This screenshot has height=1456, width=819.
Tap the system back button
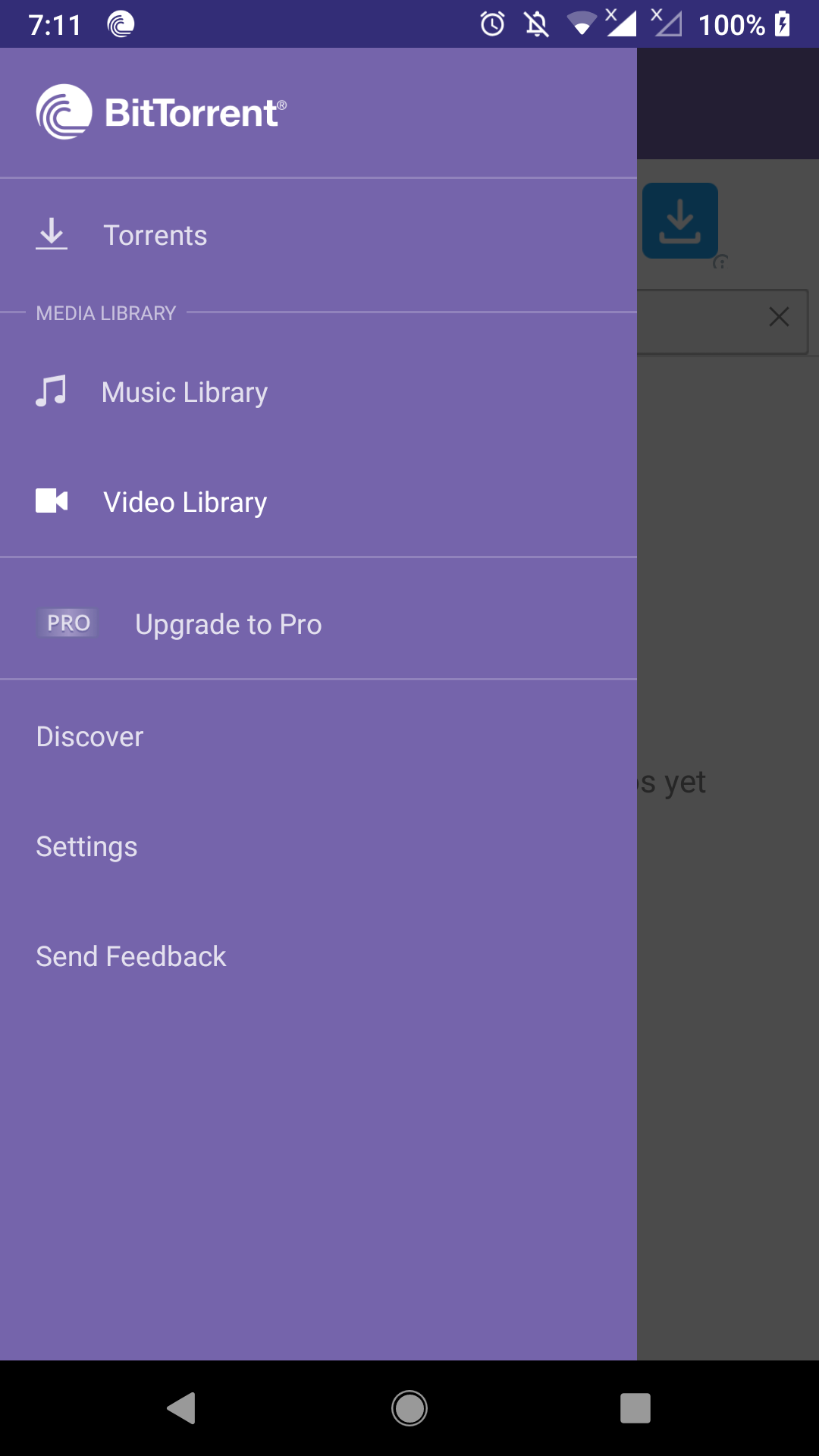182,1408
